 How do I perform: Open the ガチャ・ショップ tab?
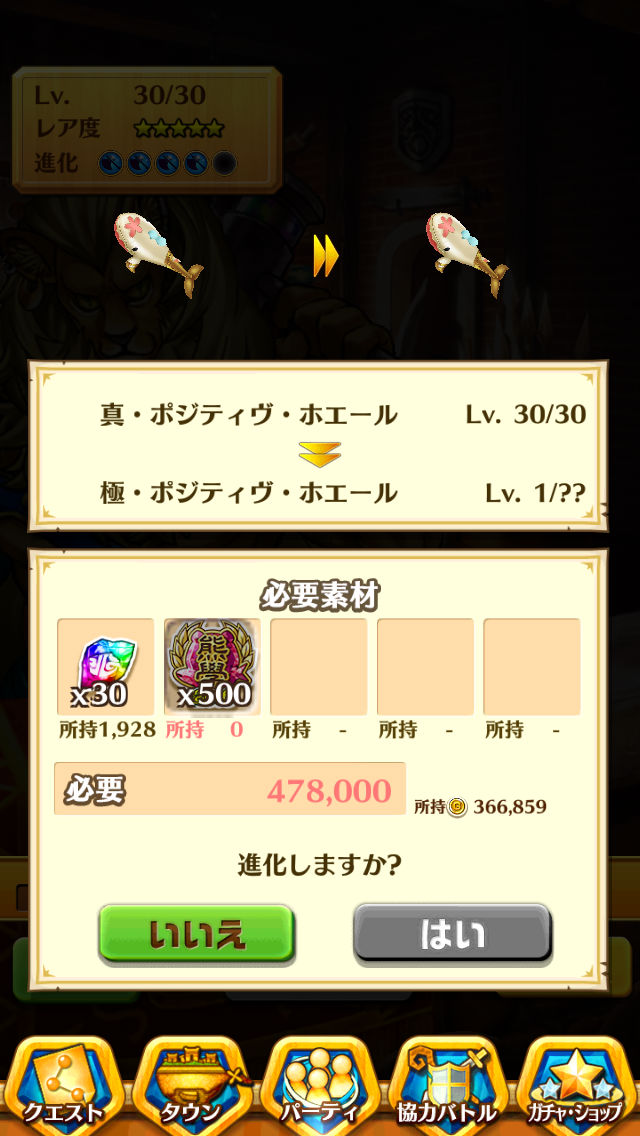pyautogui.click(x=577, y=1086)
